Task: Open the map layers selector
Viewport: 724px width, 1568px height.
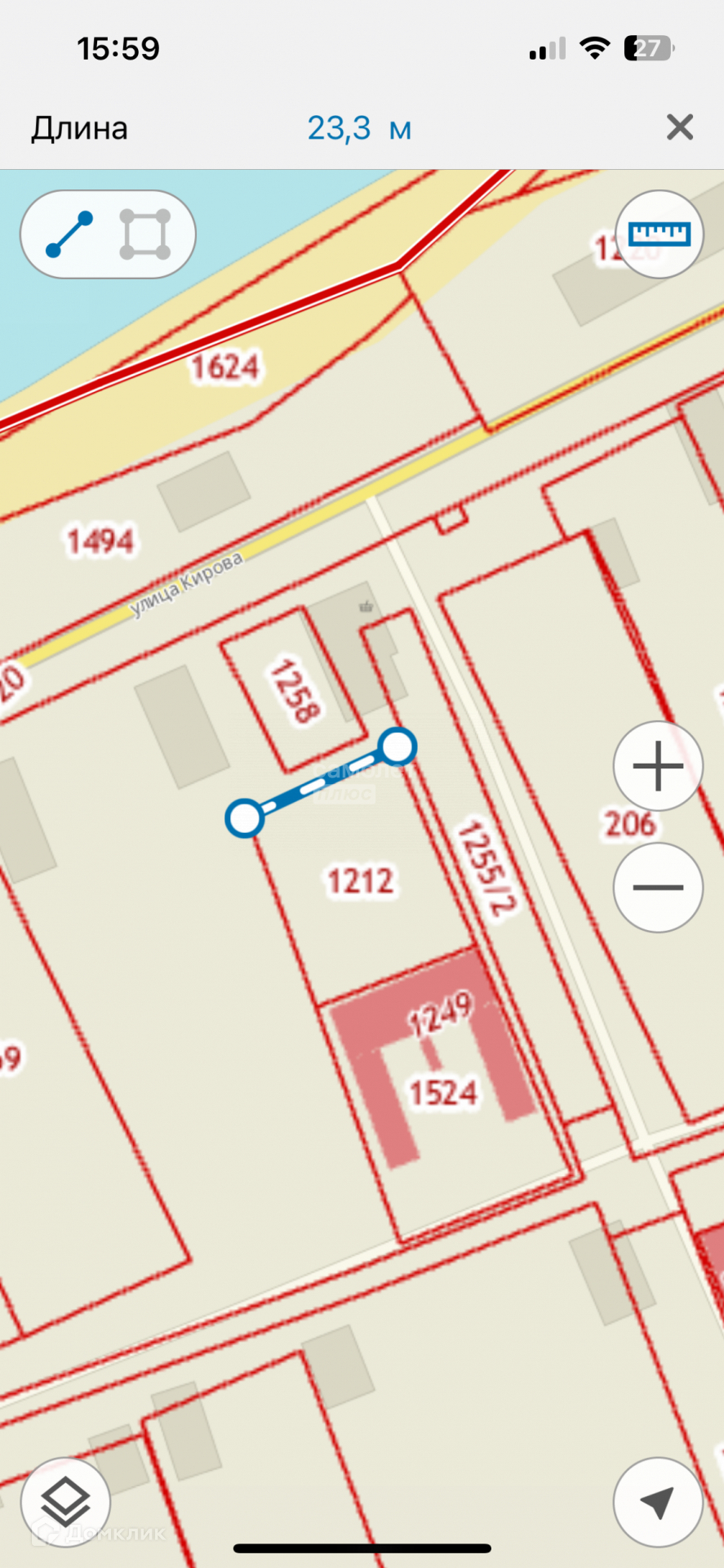Action: tap(65, 1502)
